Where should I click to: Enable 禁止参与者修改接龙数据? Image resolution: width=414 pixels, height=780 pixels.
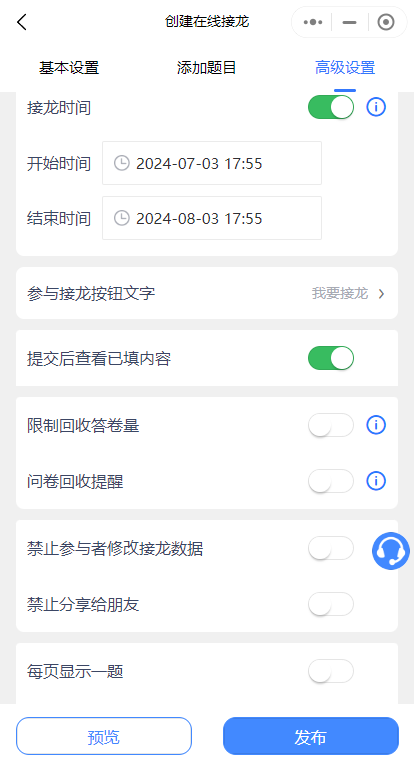331,549
